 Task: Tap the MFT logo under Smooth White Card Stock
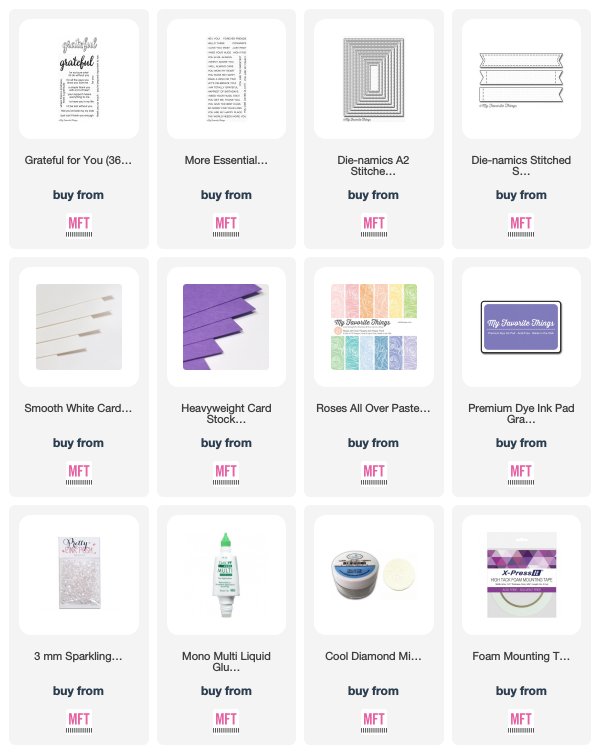[x=78, y=474]
